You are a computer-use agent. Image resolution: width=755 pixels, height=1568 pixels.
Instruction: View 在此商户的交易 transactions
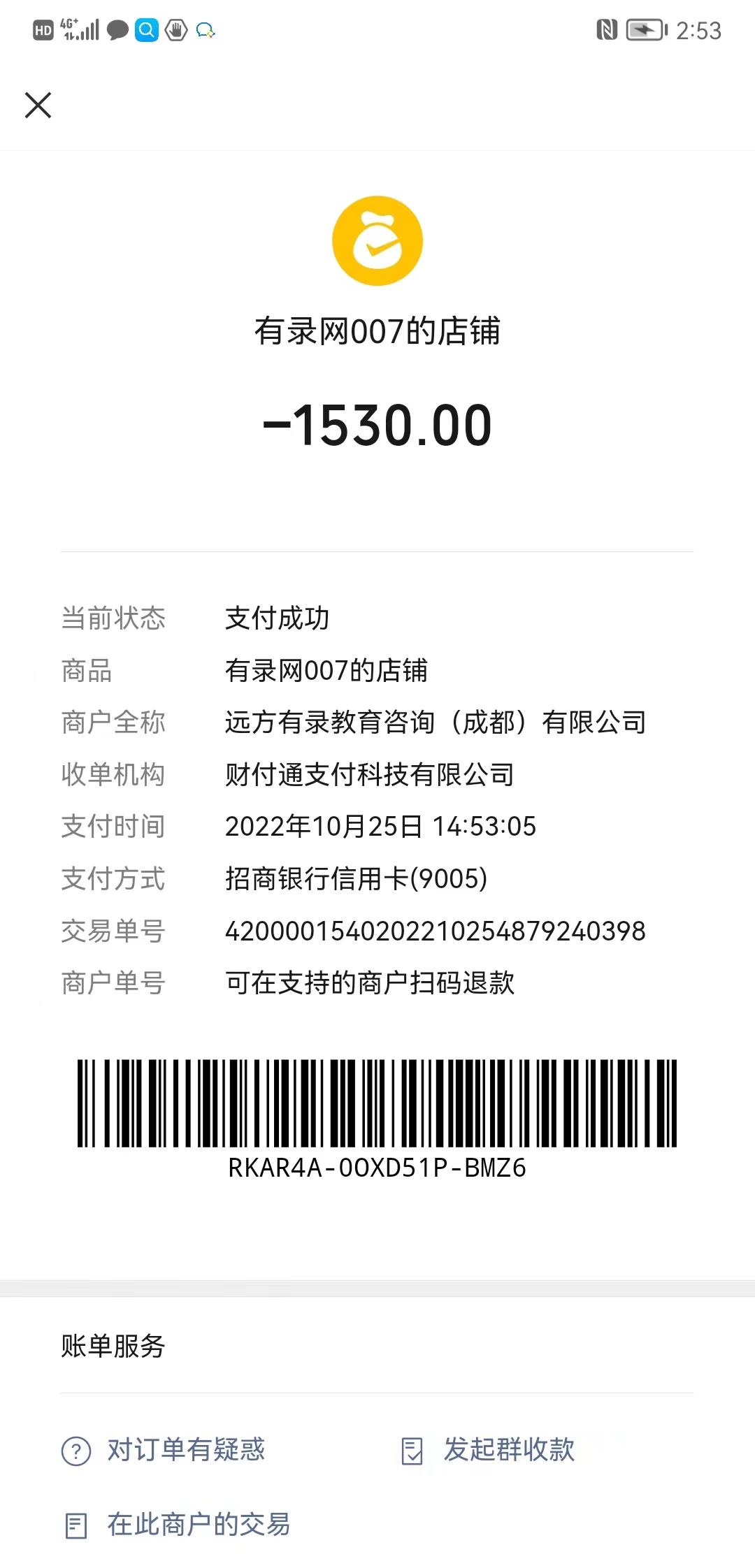tap(178, 1525)
